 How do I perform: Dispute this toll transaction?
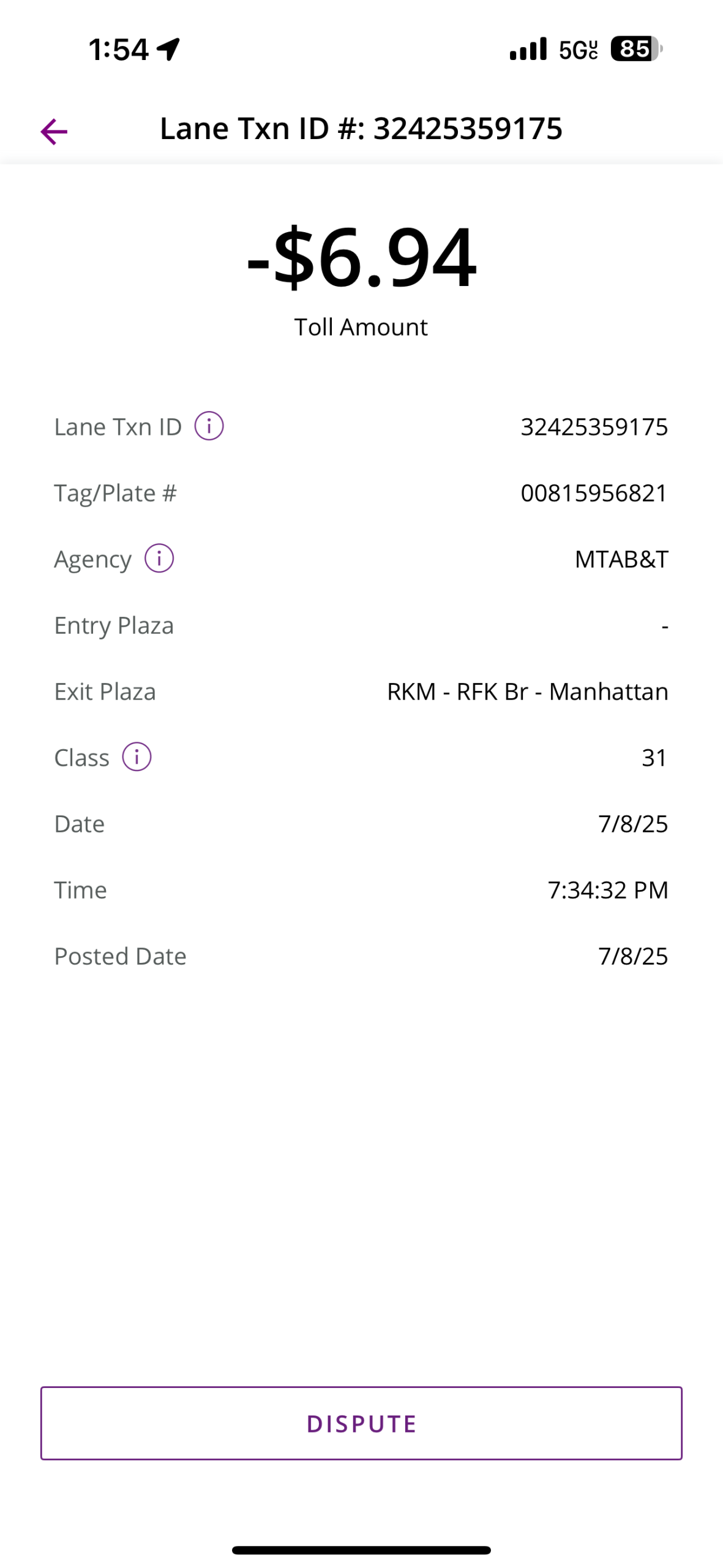tap(361, 1423)
